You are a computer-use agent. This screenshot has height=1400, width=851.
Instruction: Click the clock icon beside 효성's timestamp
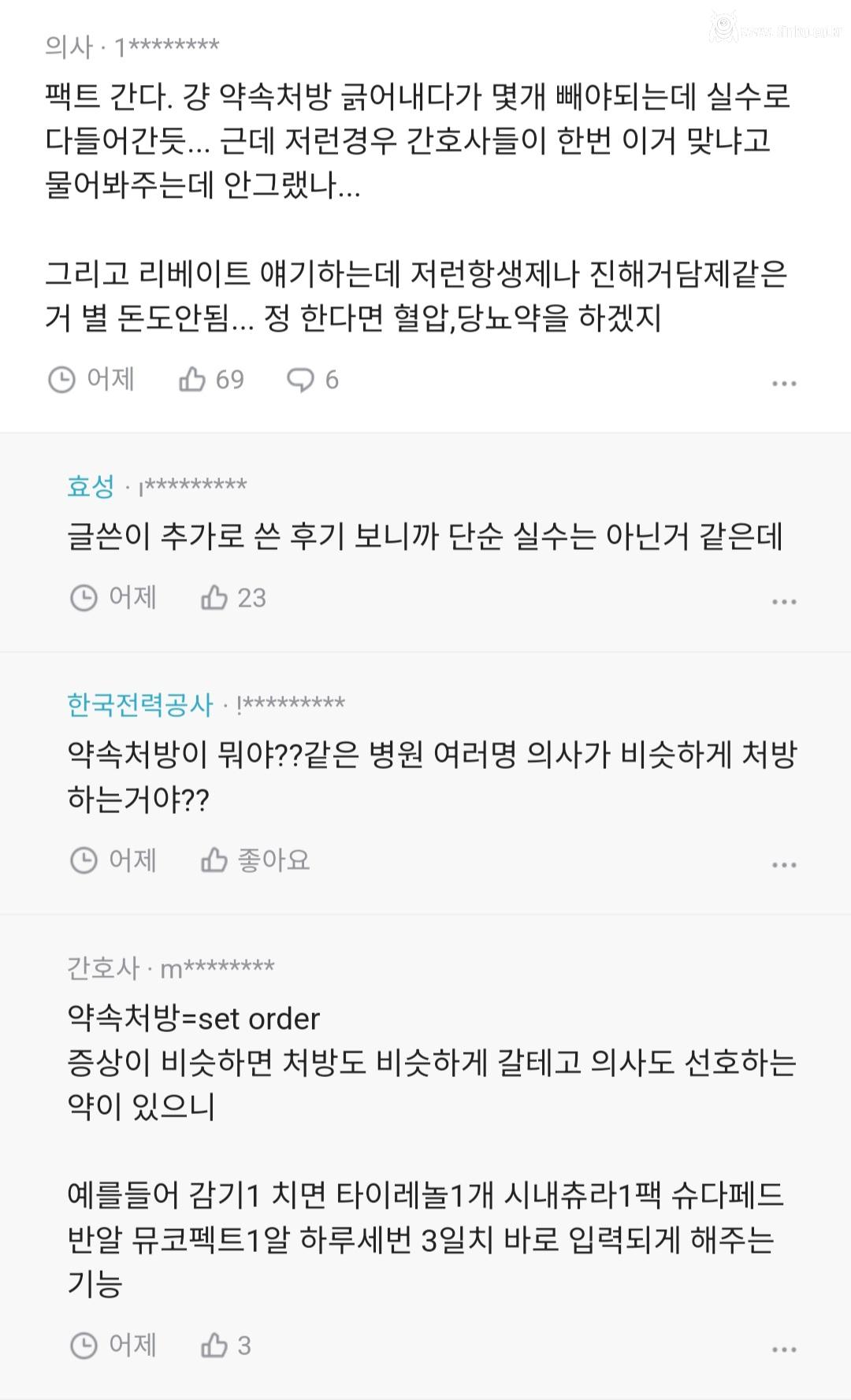click(x=83, y=599)
